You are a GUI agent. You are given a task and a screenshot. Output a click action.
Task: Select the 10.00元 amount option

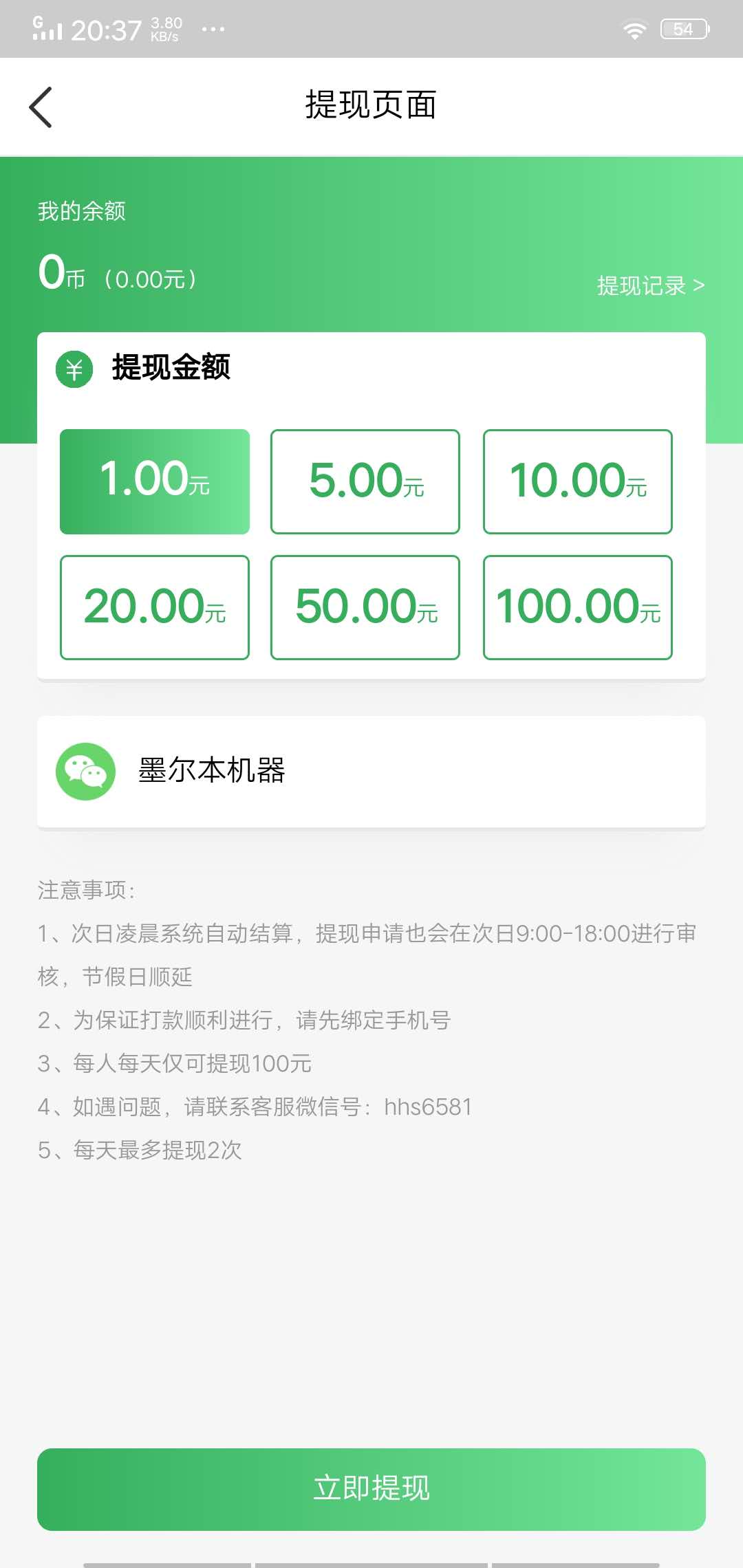click(x=578, y=481)
